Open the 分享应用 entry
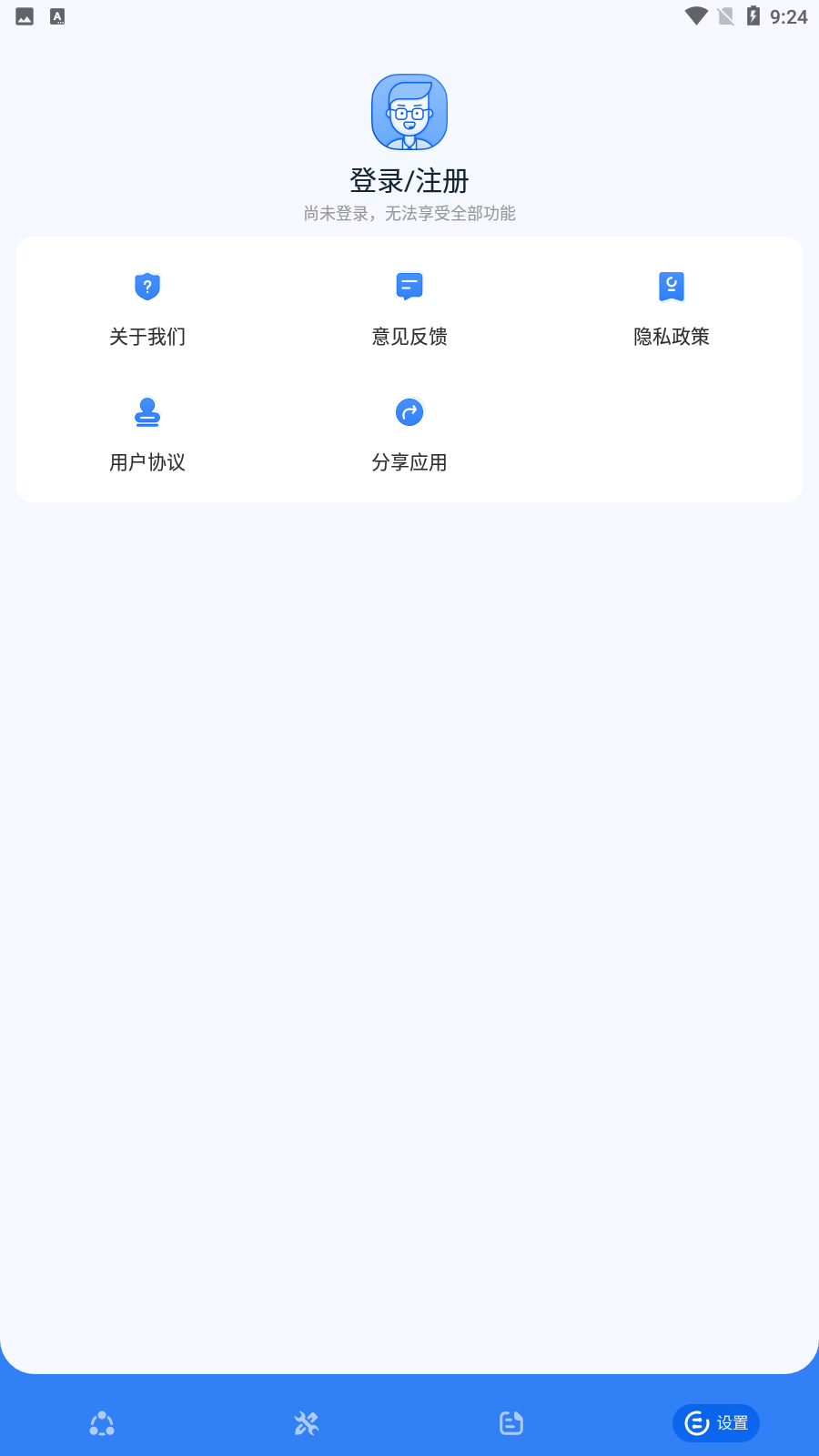Screen dimensions: 819x1456 pyautogui.click(x=409, y=462)
